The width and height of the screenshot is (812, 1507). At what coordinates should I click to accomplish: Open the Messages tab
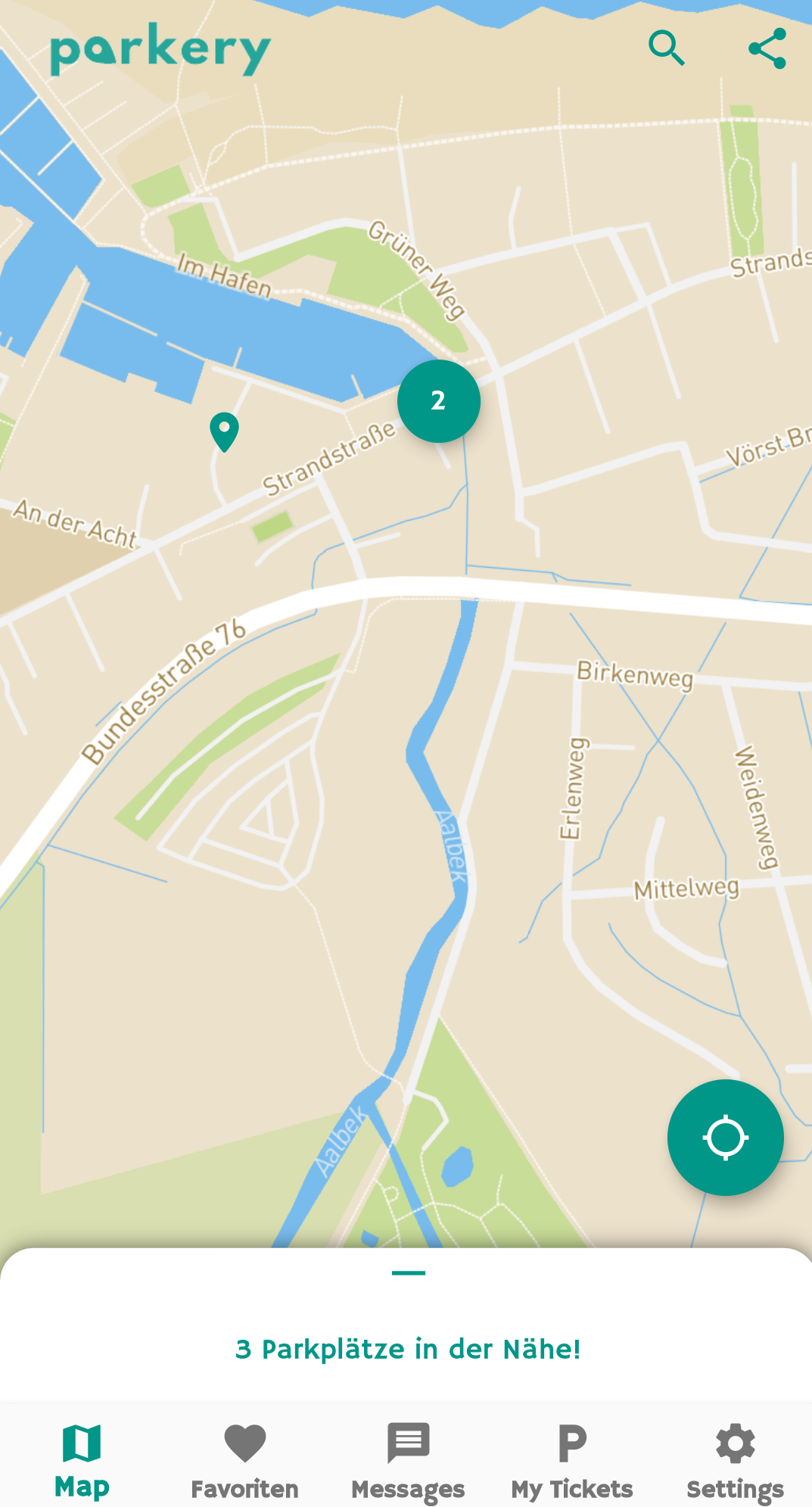(x=408, y=1461)
